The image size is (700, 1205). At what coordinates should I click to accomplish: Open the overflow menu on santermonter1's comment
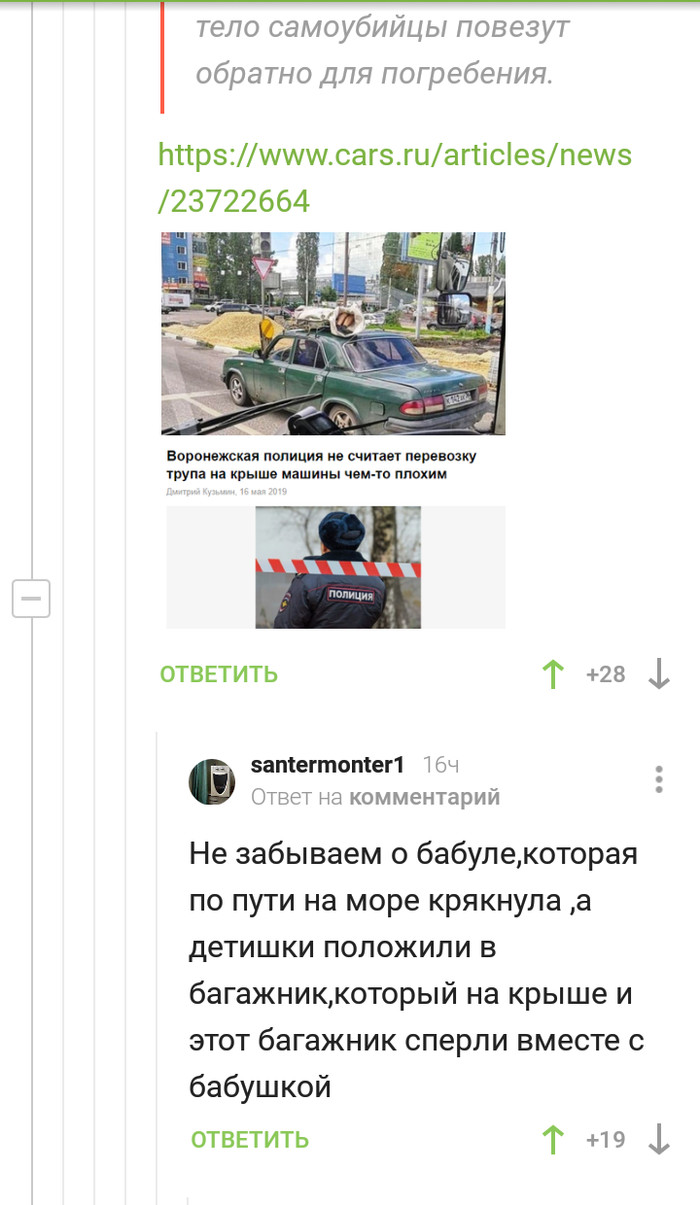[x=659, y=780]
